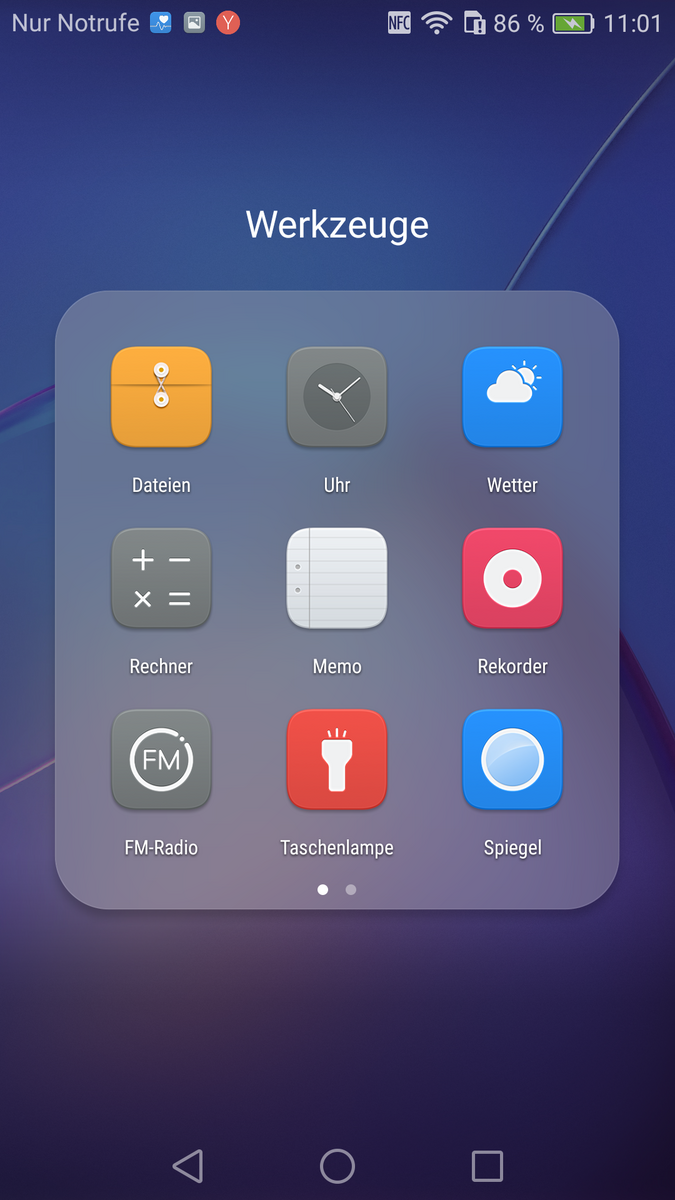This screenshot has height=1200, width=675.
Task: Turn on the Taschenlampe flashlight app
Action: [337, 760]
